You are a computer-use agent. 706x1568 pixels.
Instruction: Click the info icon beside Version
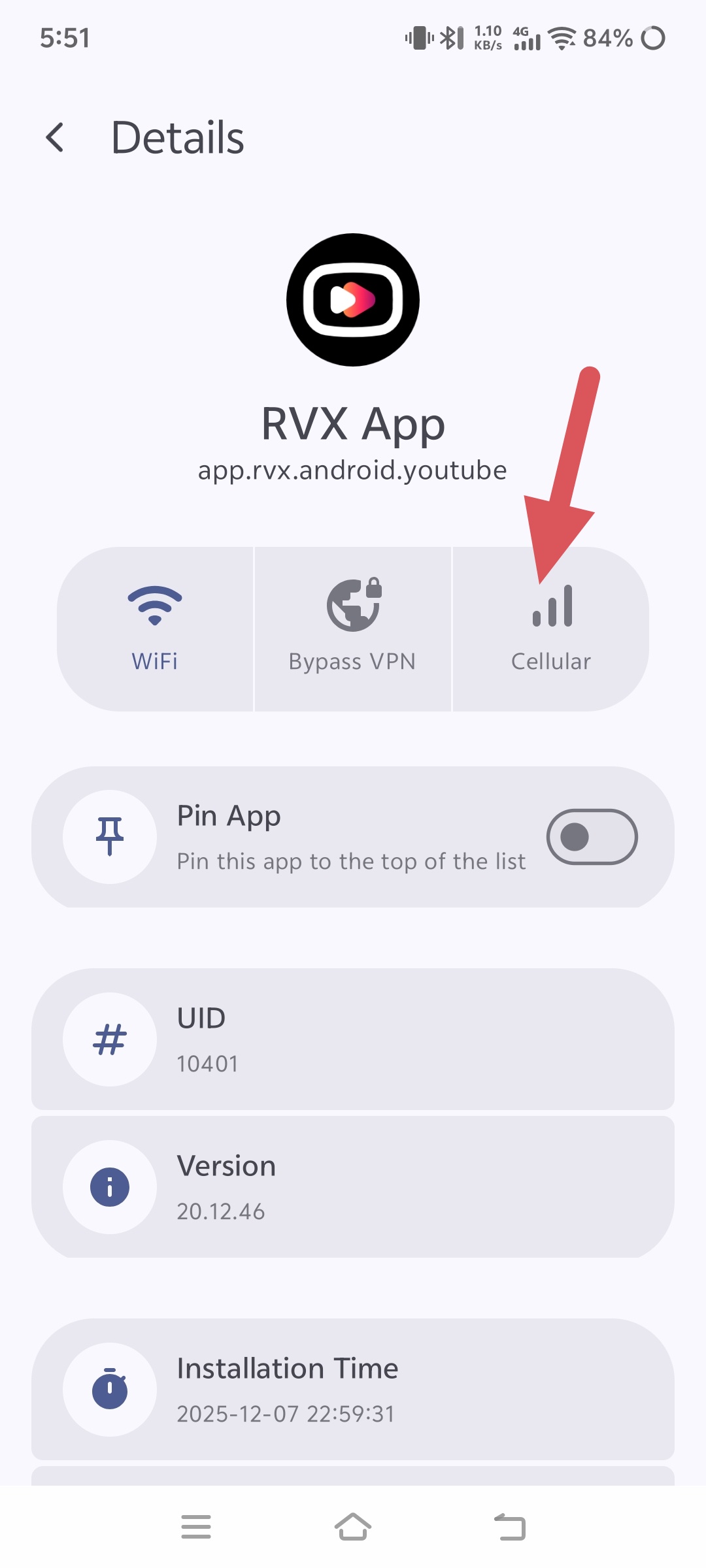point(110,1187)
